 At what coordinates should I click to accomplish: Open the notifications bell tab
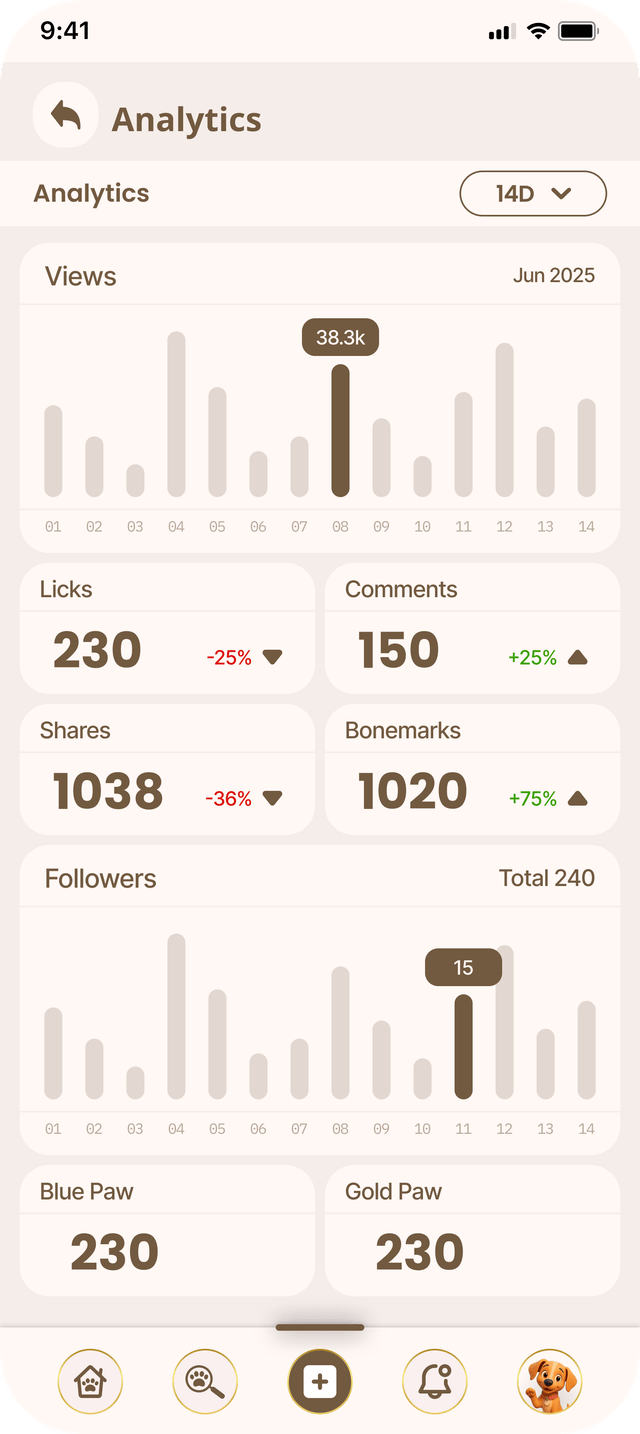tap(435, 1381)
